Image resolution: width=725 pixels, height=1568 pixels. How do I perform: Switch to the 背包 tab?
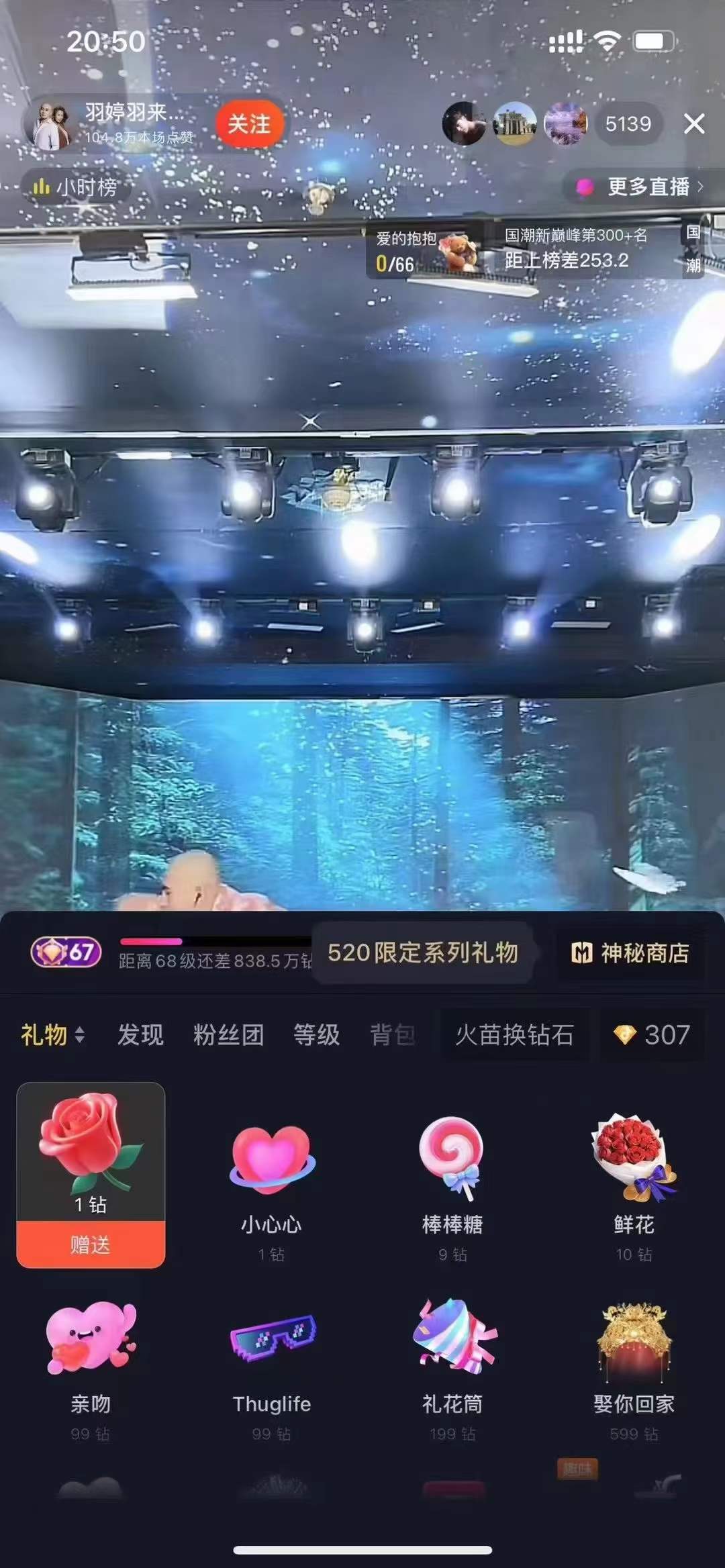(393, 1034)
